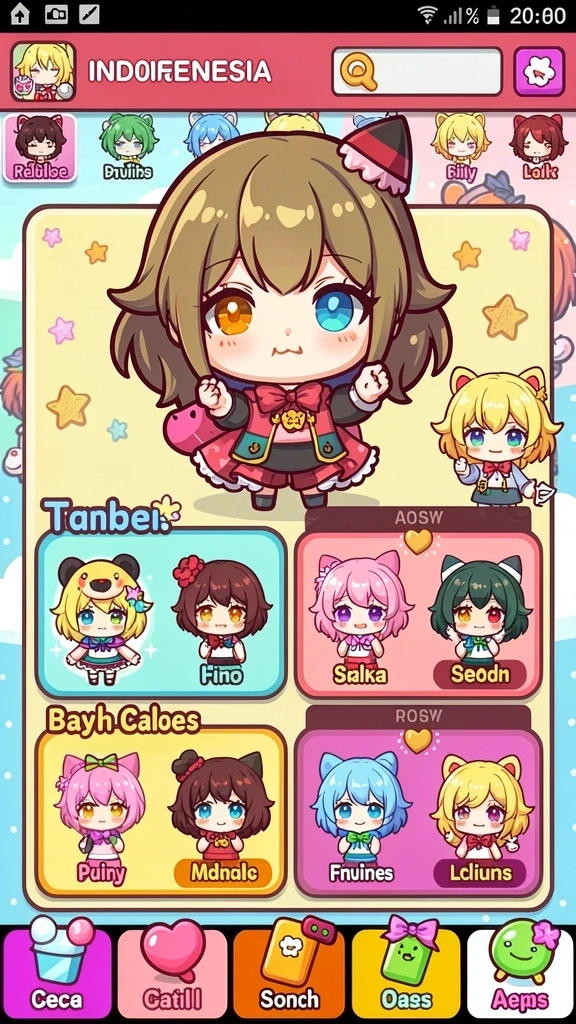Viewport: 576px width, 1024px height.
Task: Open the profile avatar in the header
Action: click(x=43, y=71)
